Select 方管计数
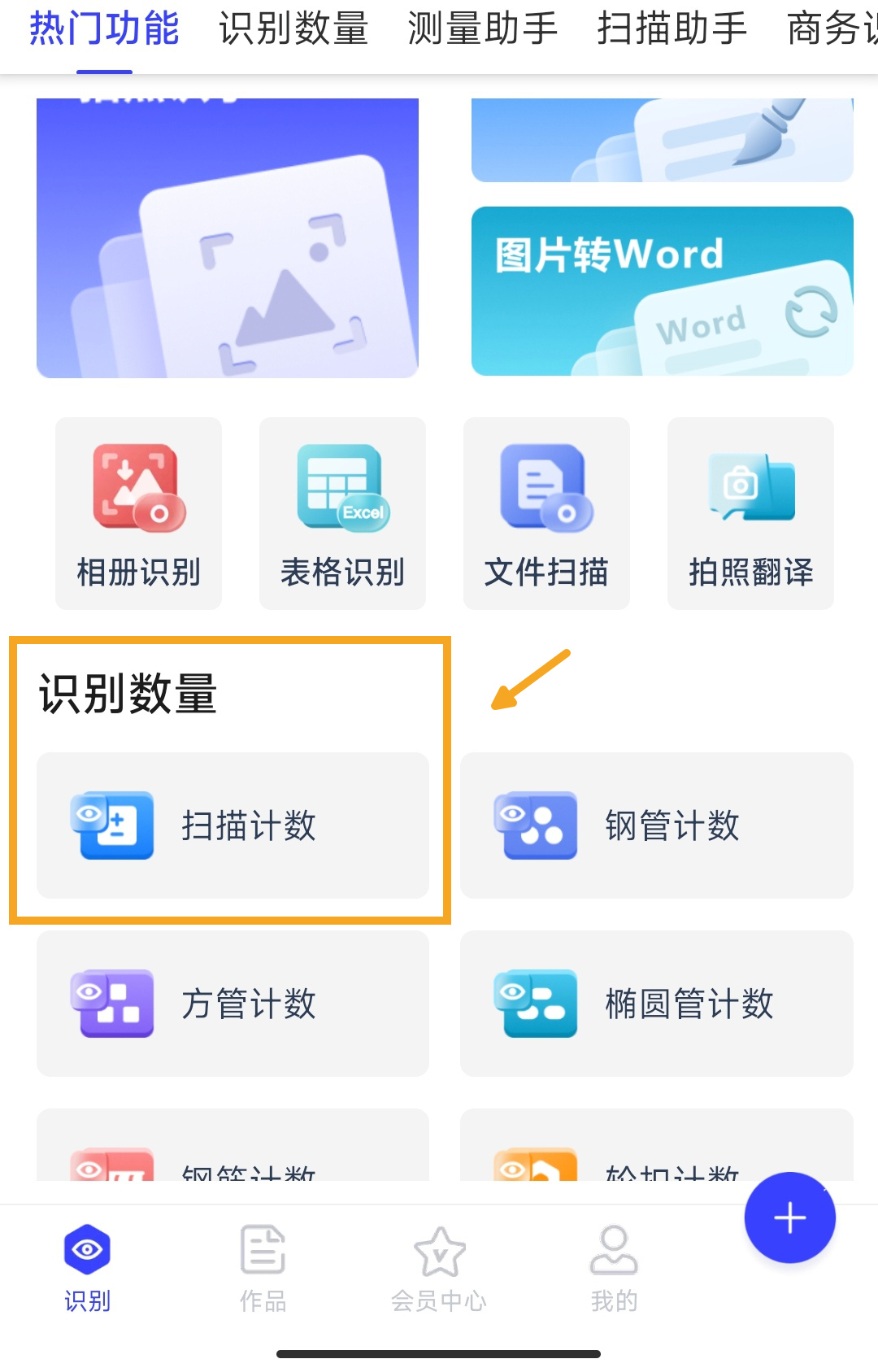 pos(233,1004)
